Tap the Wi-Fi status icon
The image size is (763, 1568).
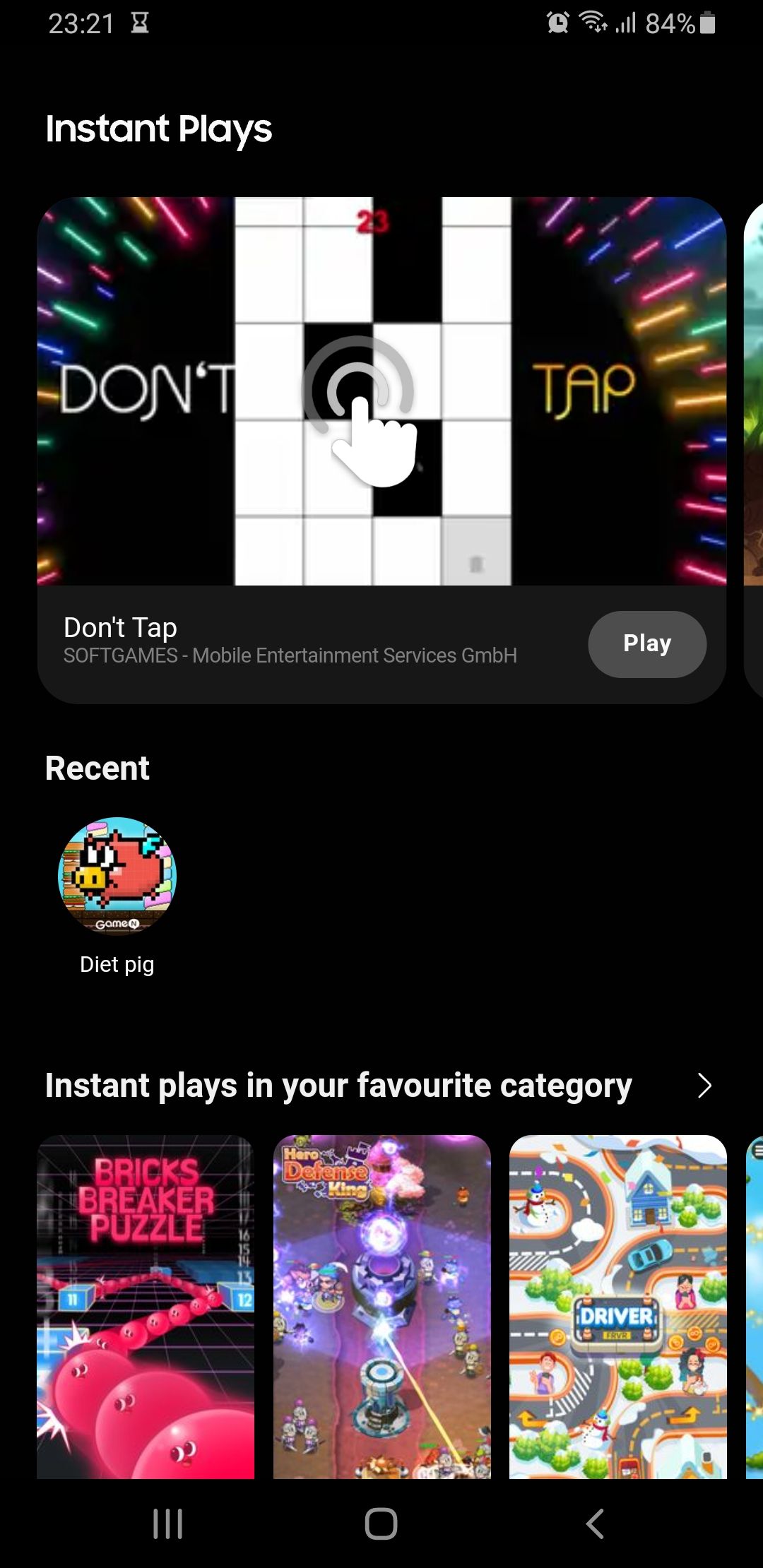click(592, 23)
